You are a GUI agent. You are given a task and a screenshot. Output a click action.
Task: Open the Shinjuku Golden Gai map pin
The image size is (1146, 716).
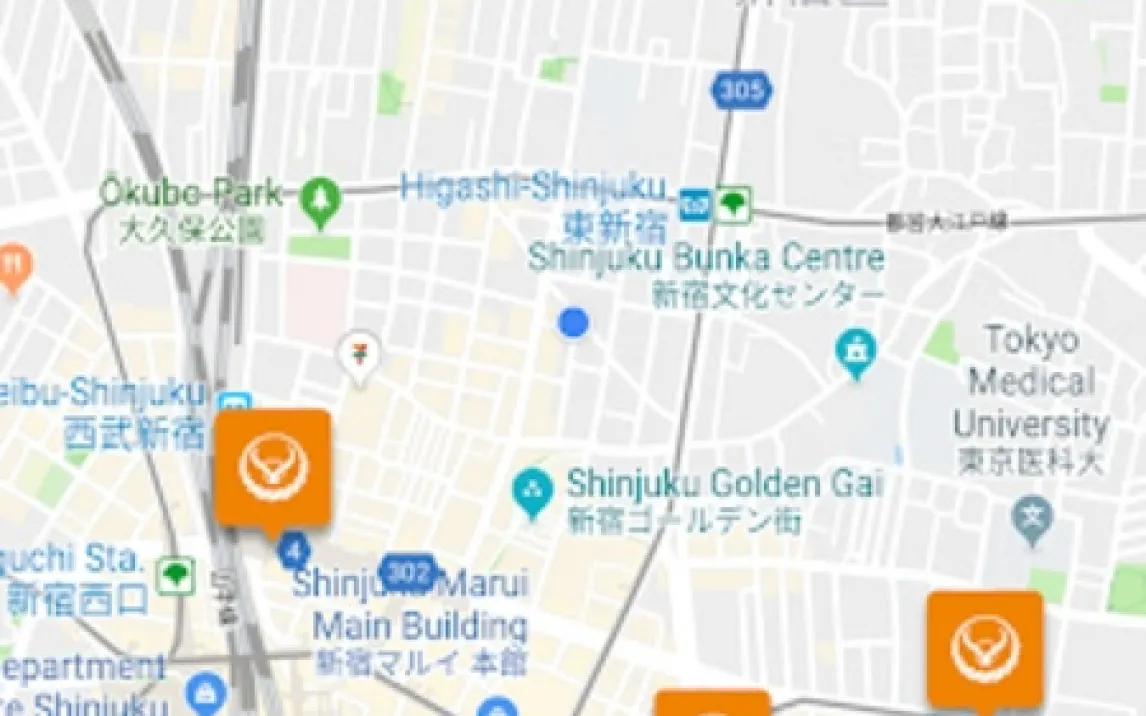532,491
